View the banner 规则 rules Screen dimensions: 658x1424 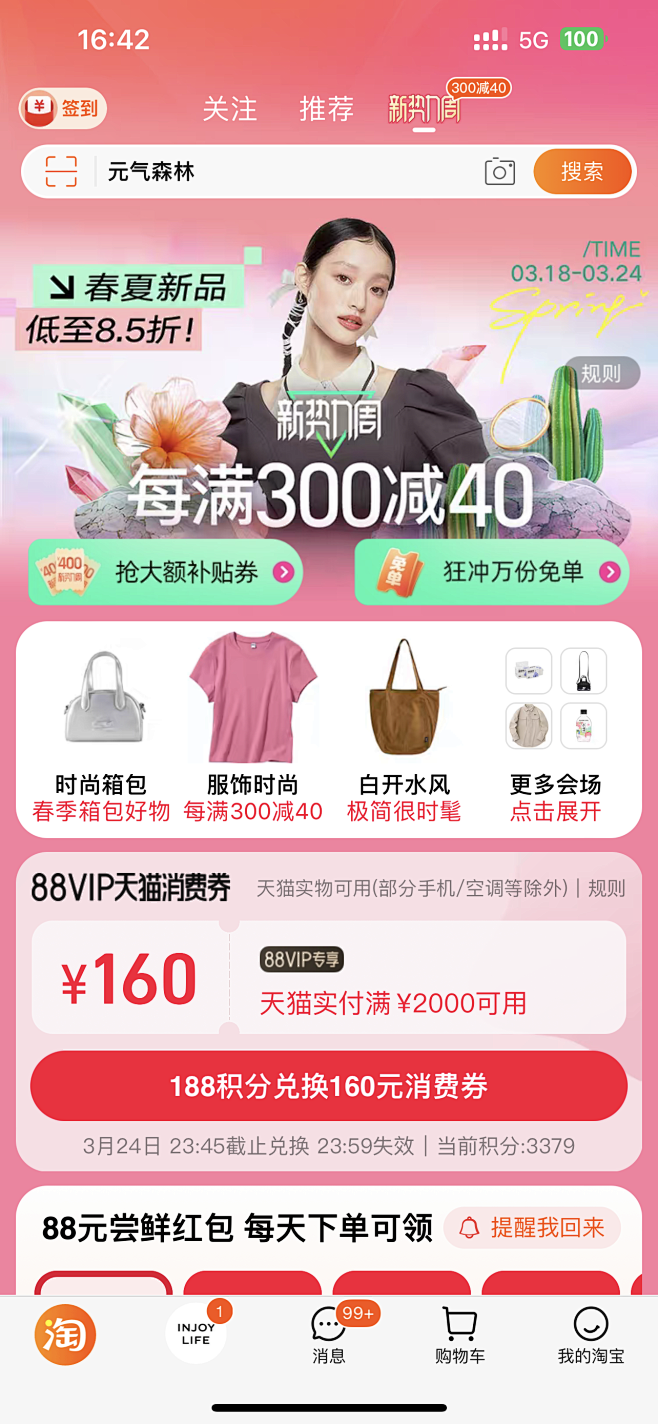coord(601,374)
